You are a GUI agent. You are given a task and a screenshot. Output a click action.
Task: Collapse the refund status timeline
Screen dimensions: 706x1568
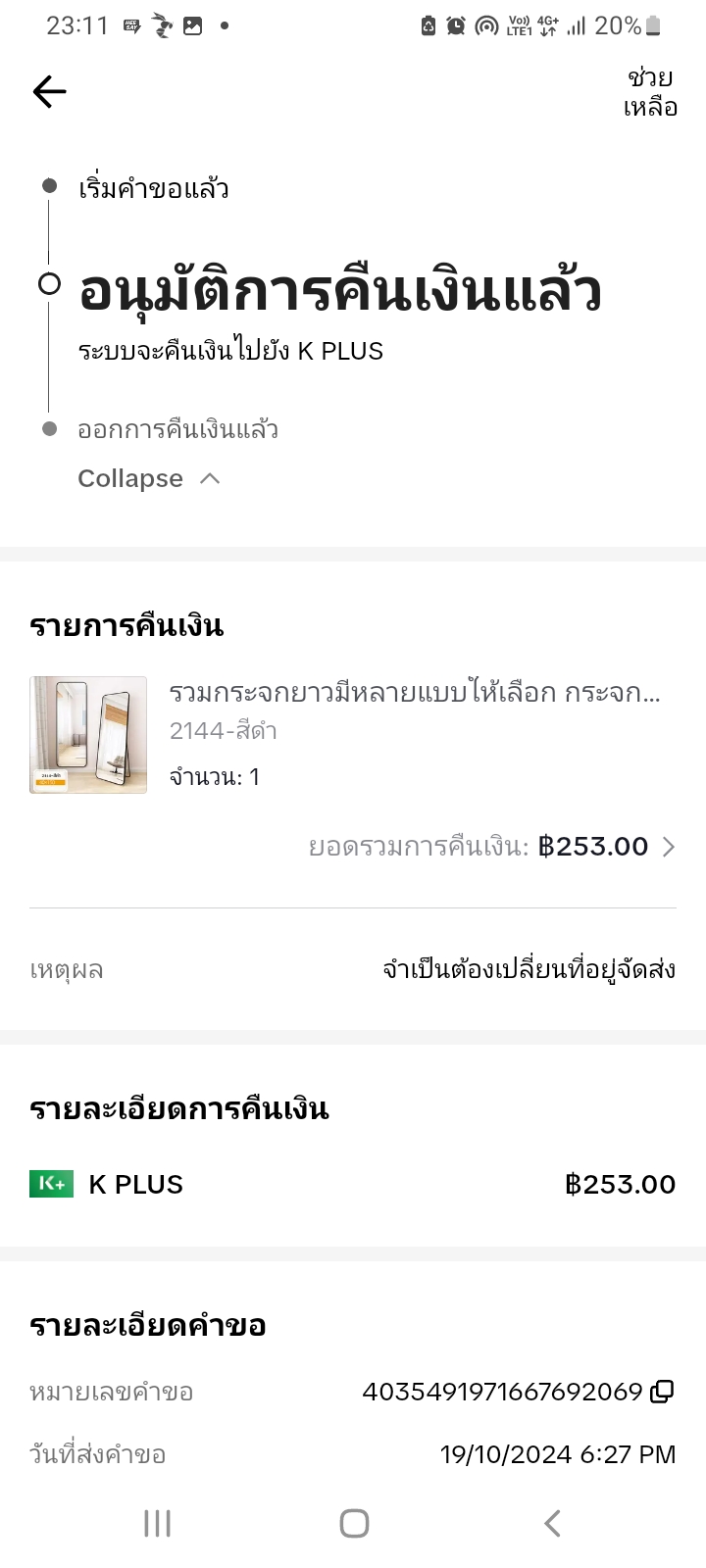pyautogui.click(x=149, y=478)
